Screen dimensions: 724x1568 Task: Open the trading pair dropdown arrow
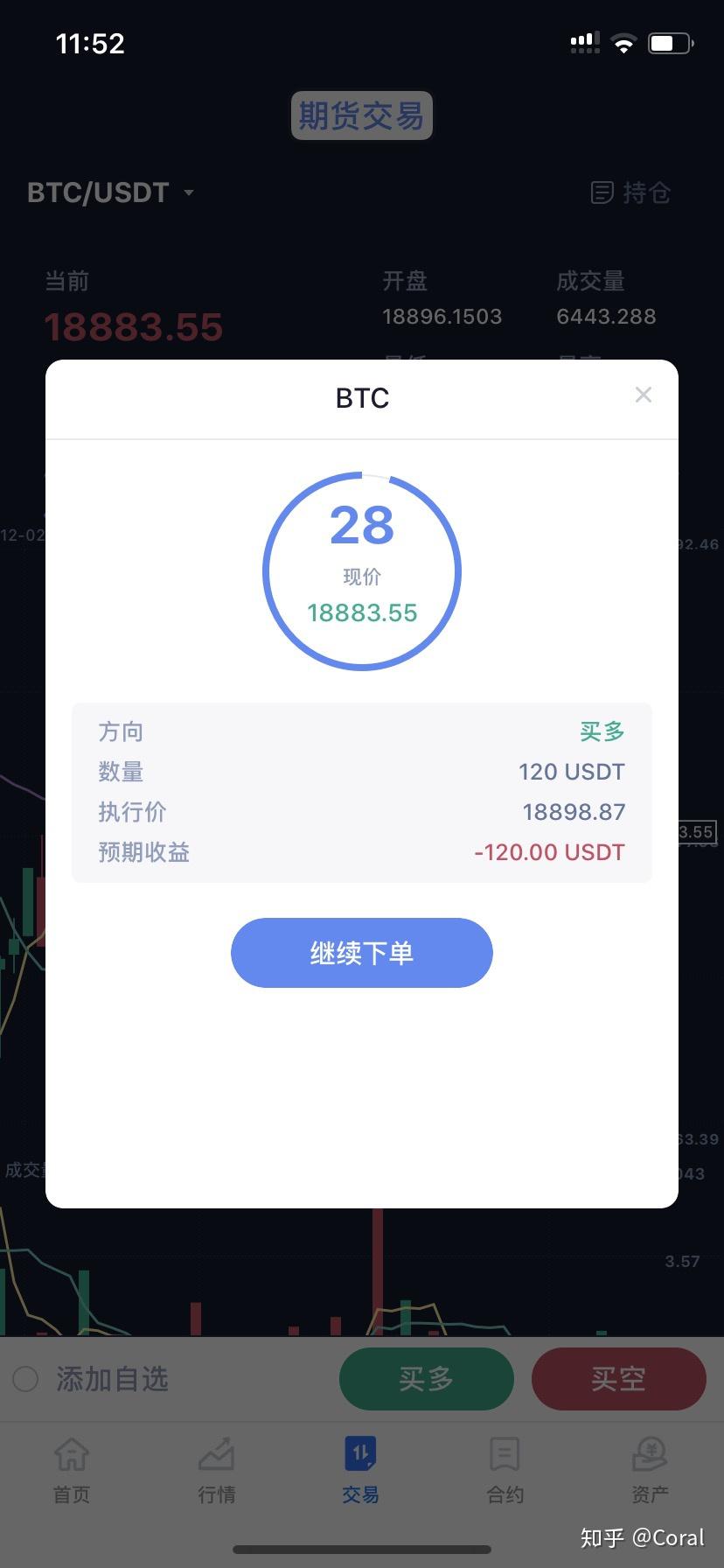188,194
